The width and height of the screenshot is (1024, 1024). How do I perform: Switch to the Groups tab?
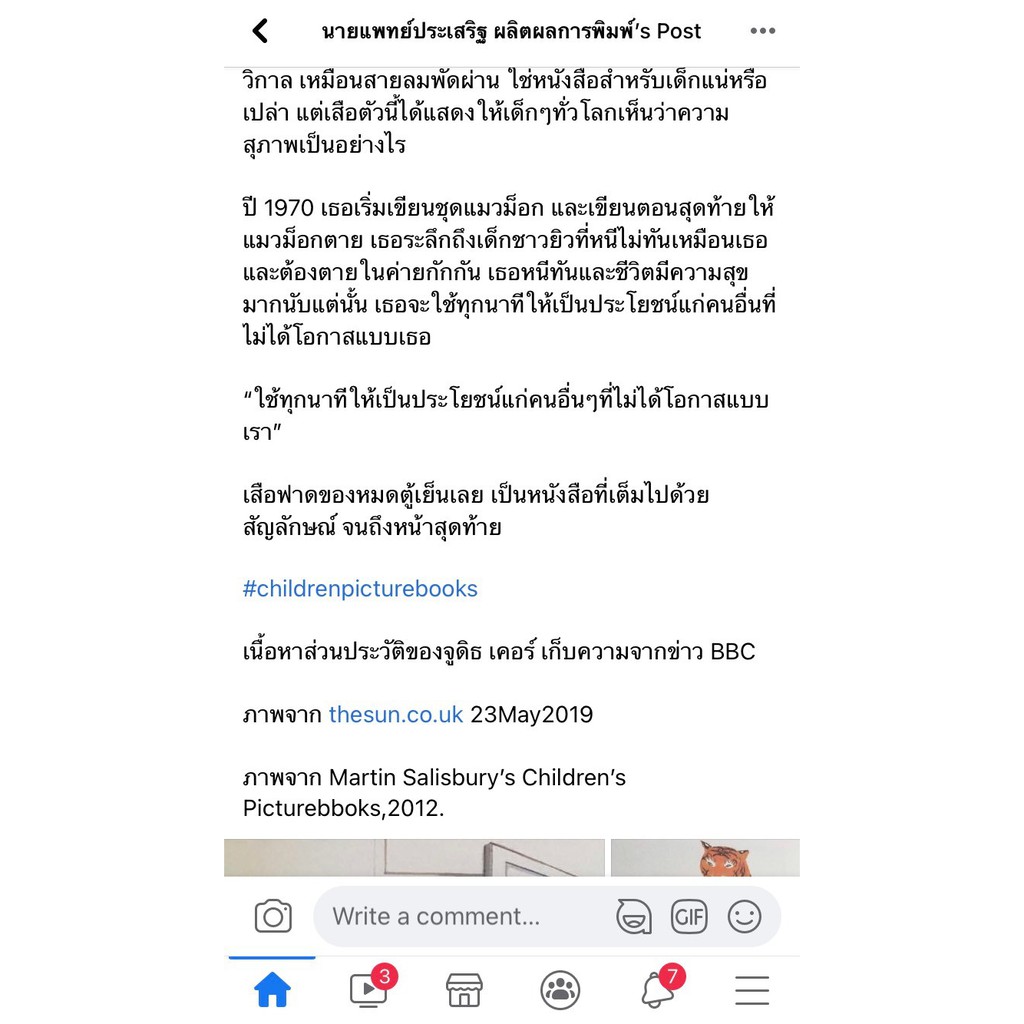(560, 989)
